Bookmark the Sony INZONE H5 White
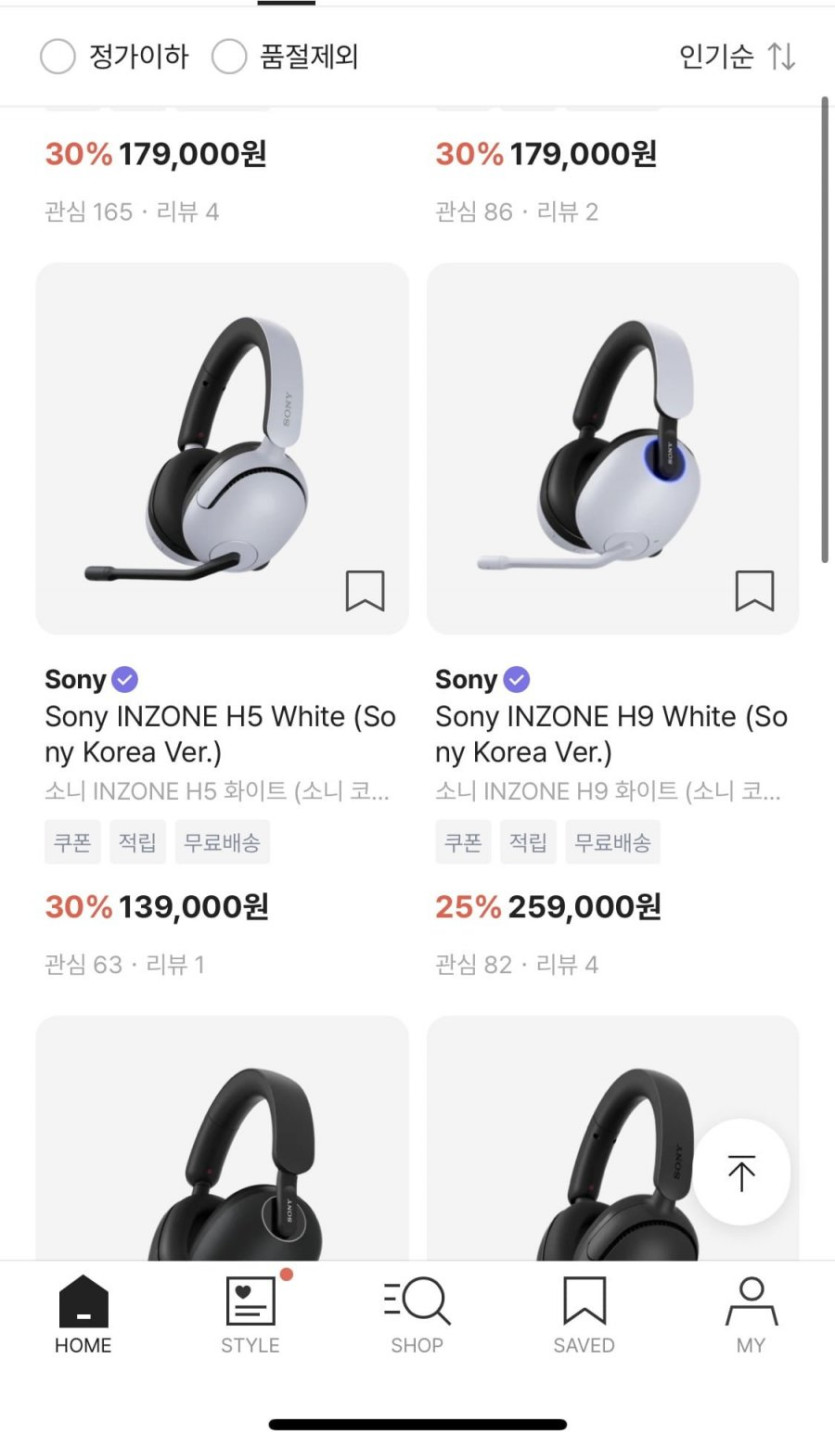This screenshot has width=835, height=1448. (365, 591)
